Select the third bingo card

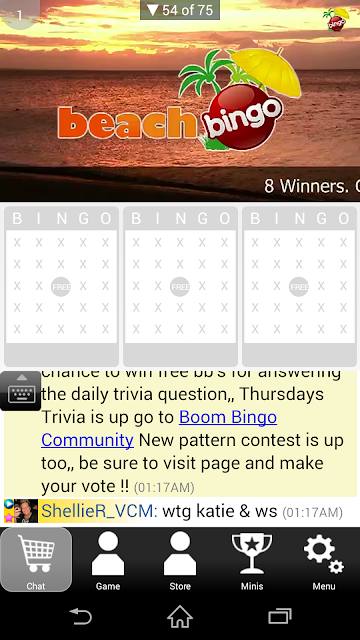coord(299,287)
